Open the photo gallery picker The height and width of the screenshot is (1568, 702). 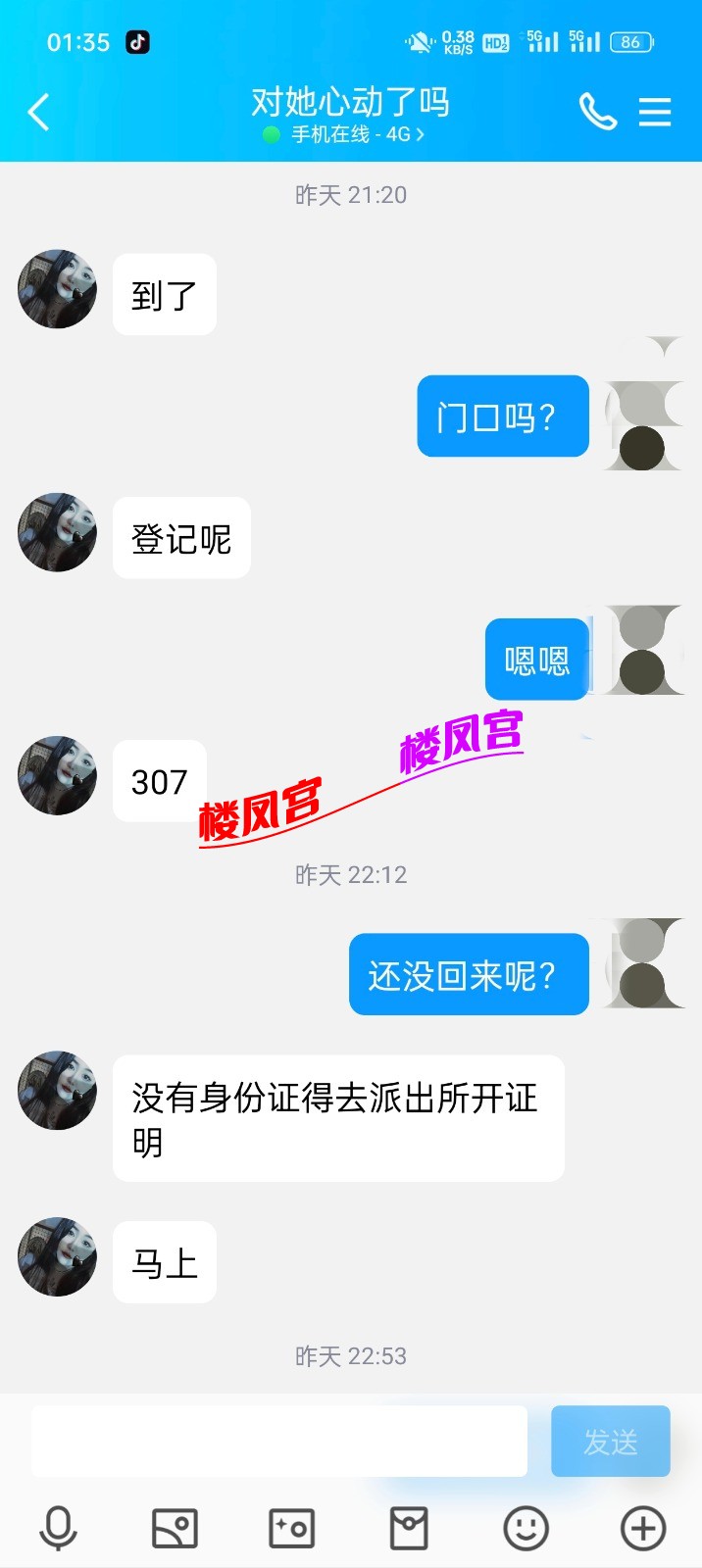tap(175, 1528)
